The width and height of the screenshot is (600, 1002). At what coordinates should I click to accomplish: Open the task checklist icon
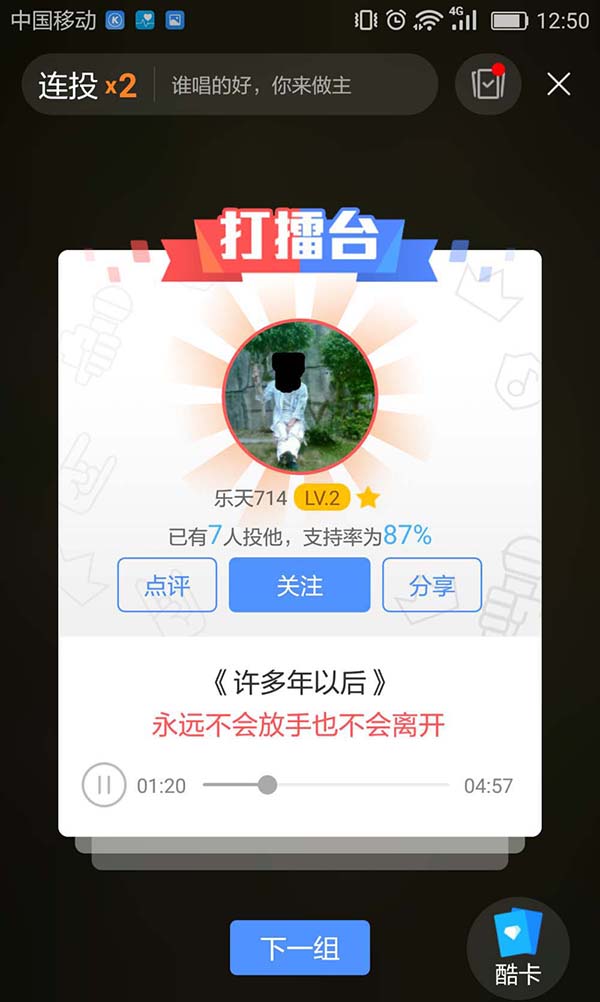[x=488, y=83]
